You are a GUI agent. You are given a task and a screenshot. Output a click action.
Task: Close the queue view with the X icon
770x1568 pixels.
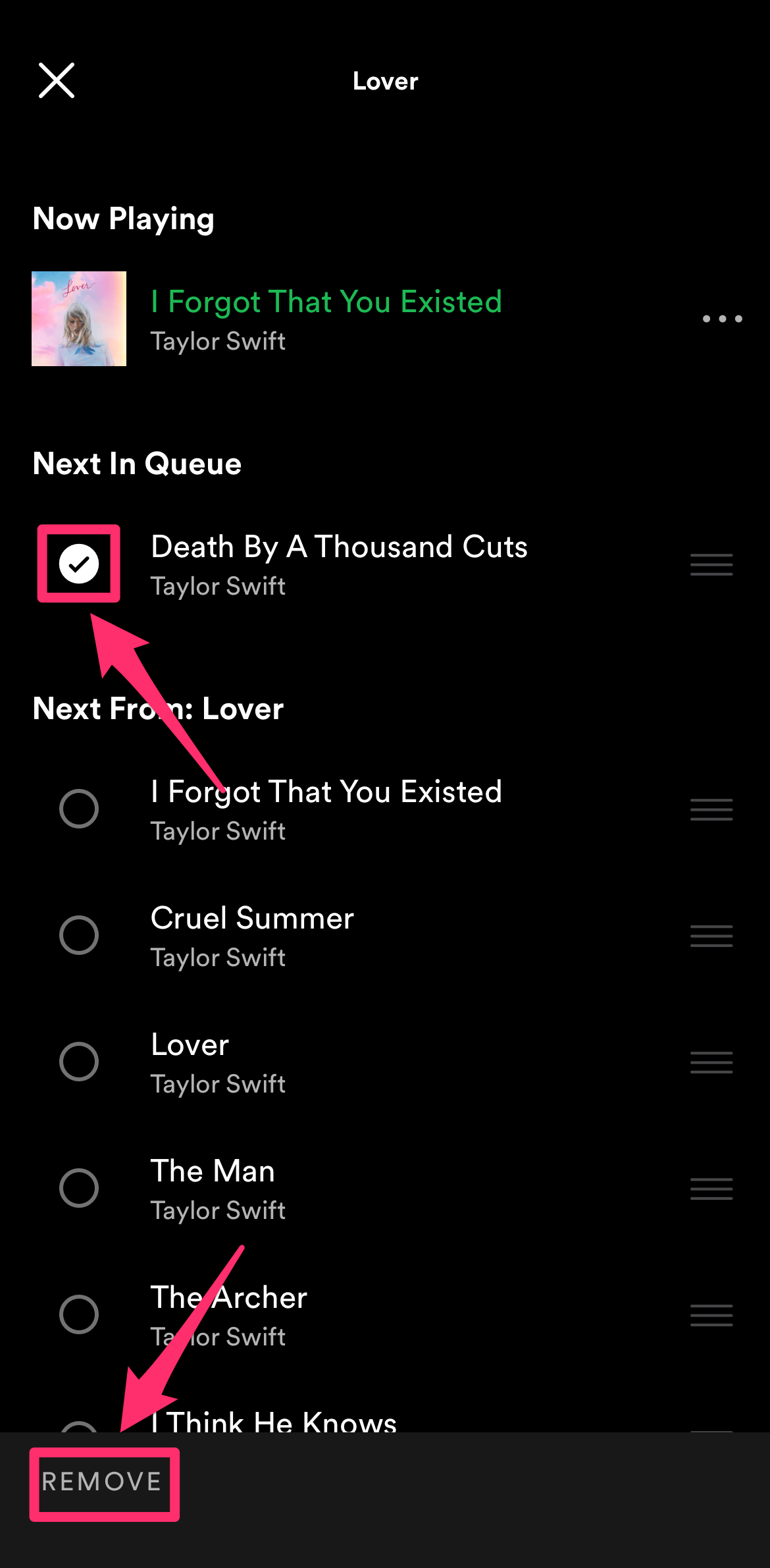(57, 81)
